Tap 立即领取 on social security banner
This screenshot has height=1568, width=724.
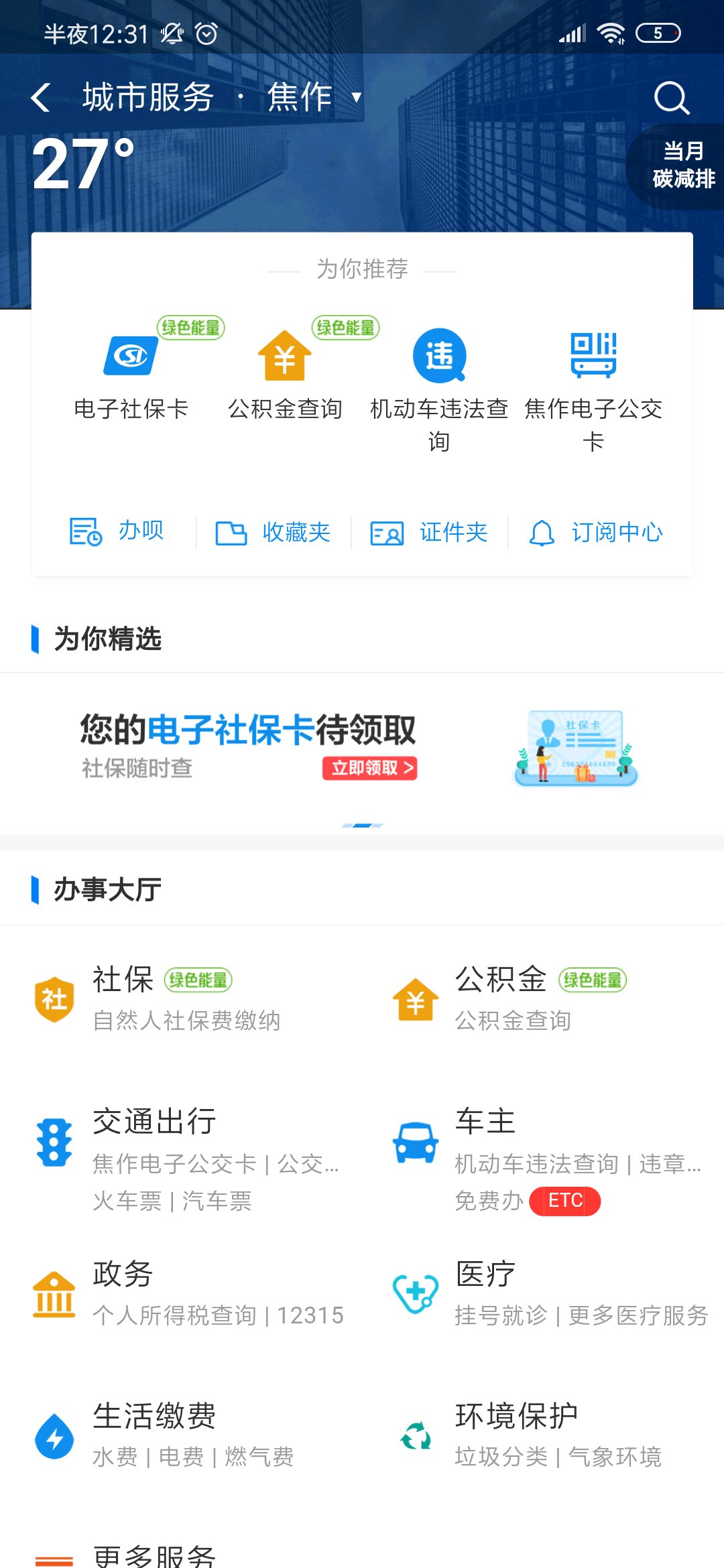tap(370, 768)
